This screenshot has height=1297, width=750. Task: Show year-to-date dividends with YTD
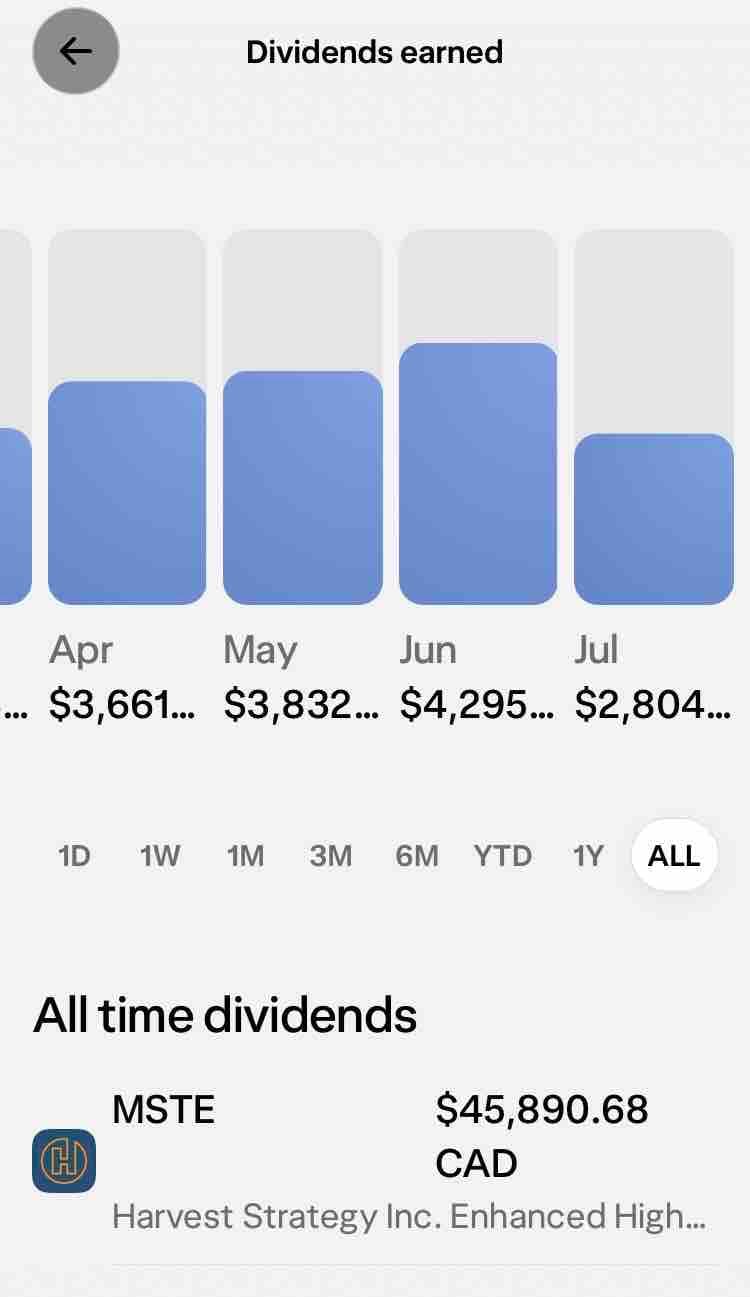[x=503, y=856]
